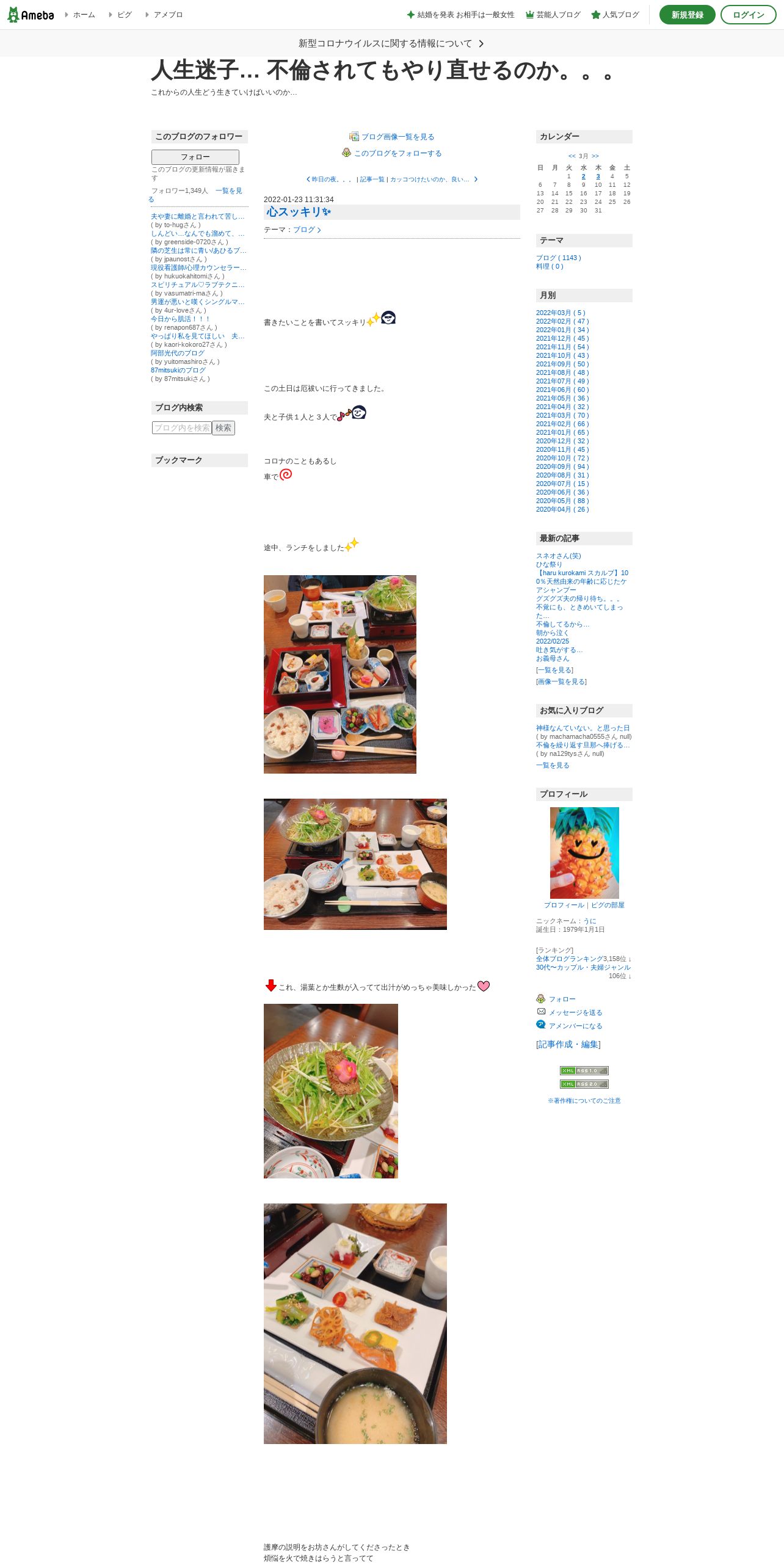Open the ログイン login button

[748, 15]
